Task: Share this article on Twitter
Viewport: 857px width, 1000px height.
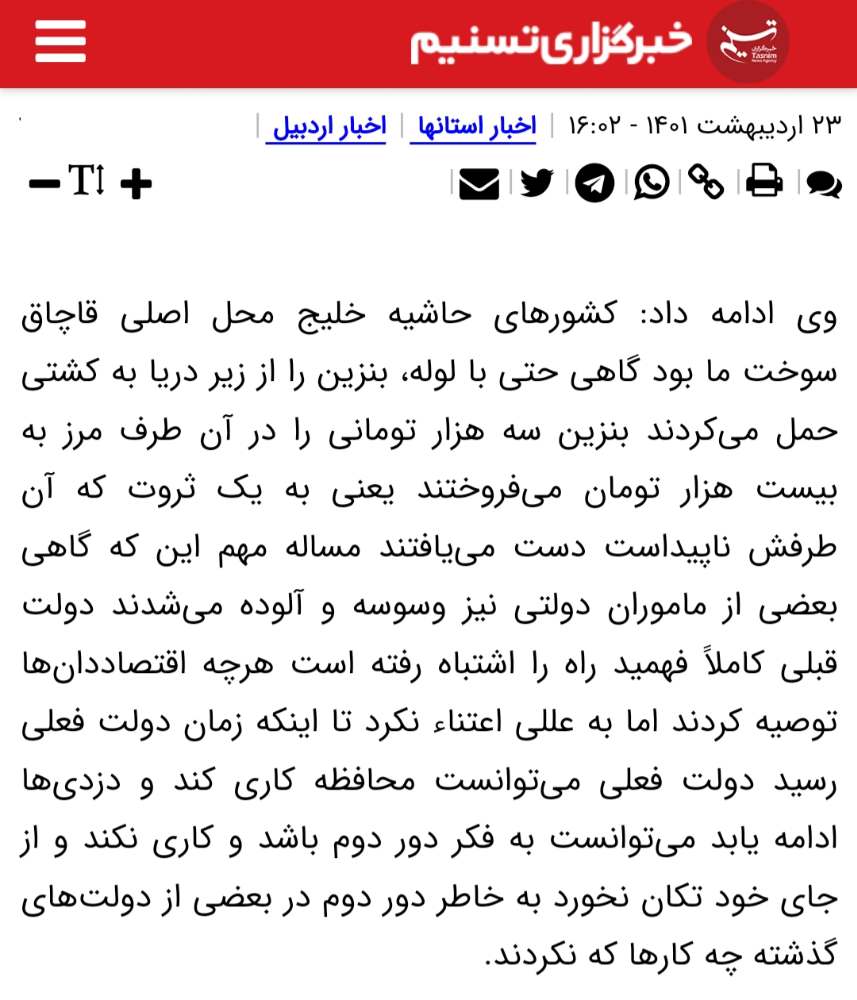Action: pos(537,184)
